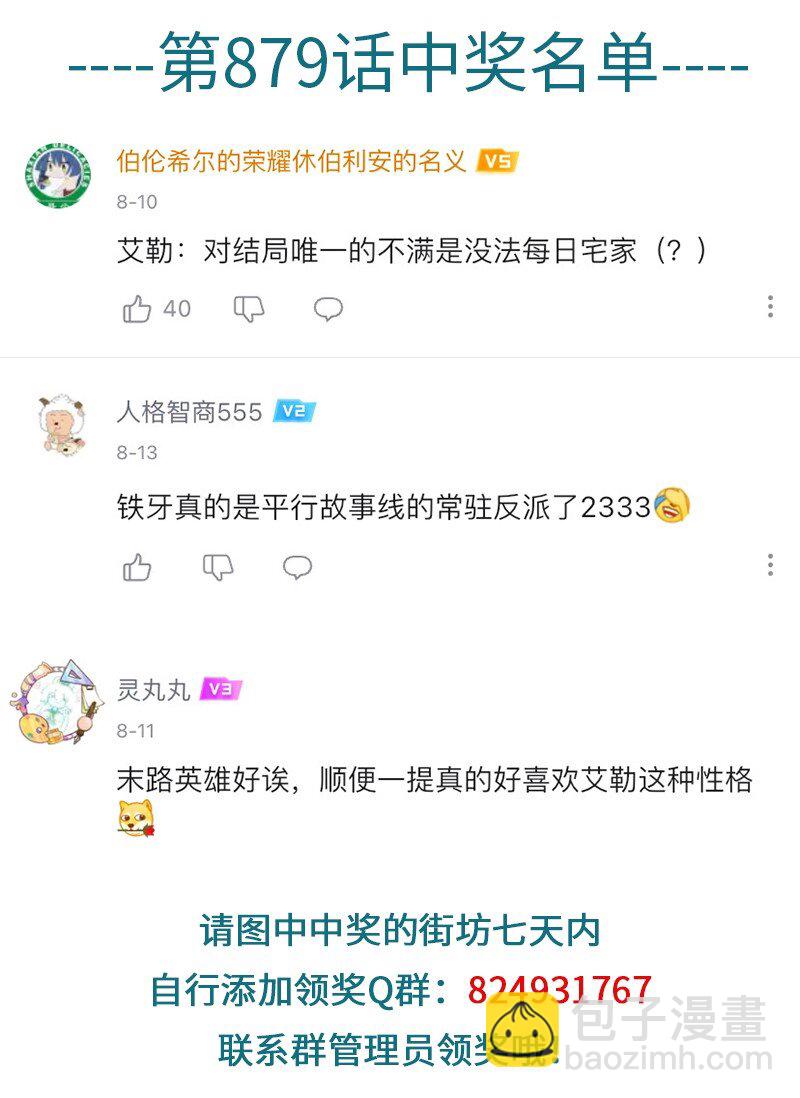Dislike the first comment about 艾勒
The width and height of the screenshot is (800, 1098).
click(247, 308)
